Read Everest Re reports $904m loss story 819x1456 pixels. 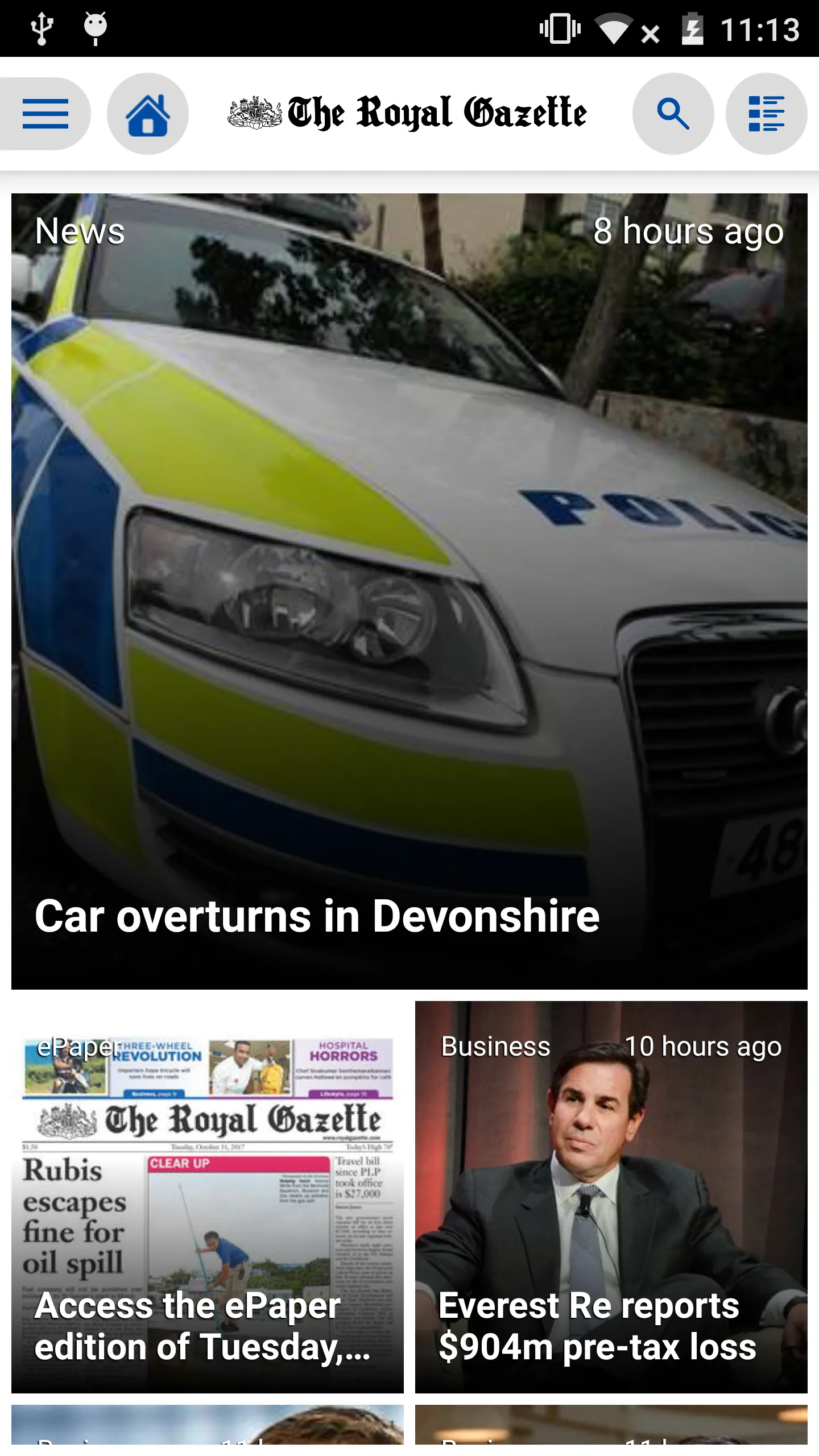tap(611, 1197)
